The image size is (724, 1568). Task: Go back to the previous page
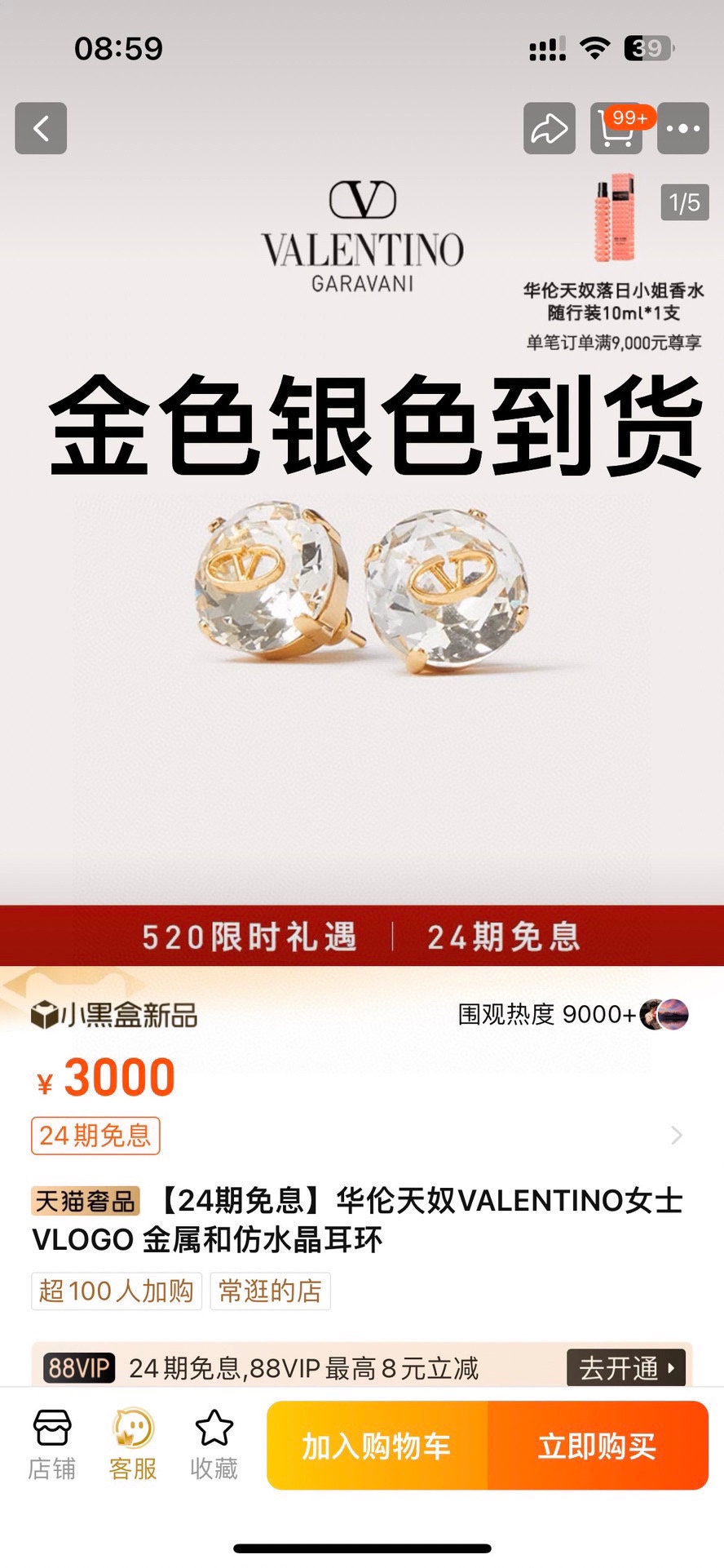[x=41, y=128]
